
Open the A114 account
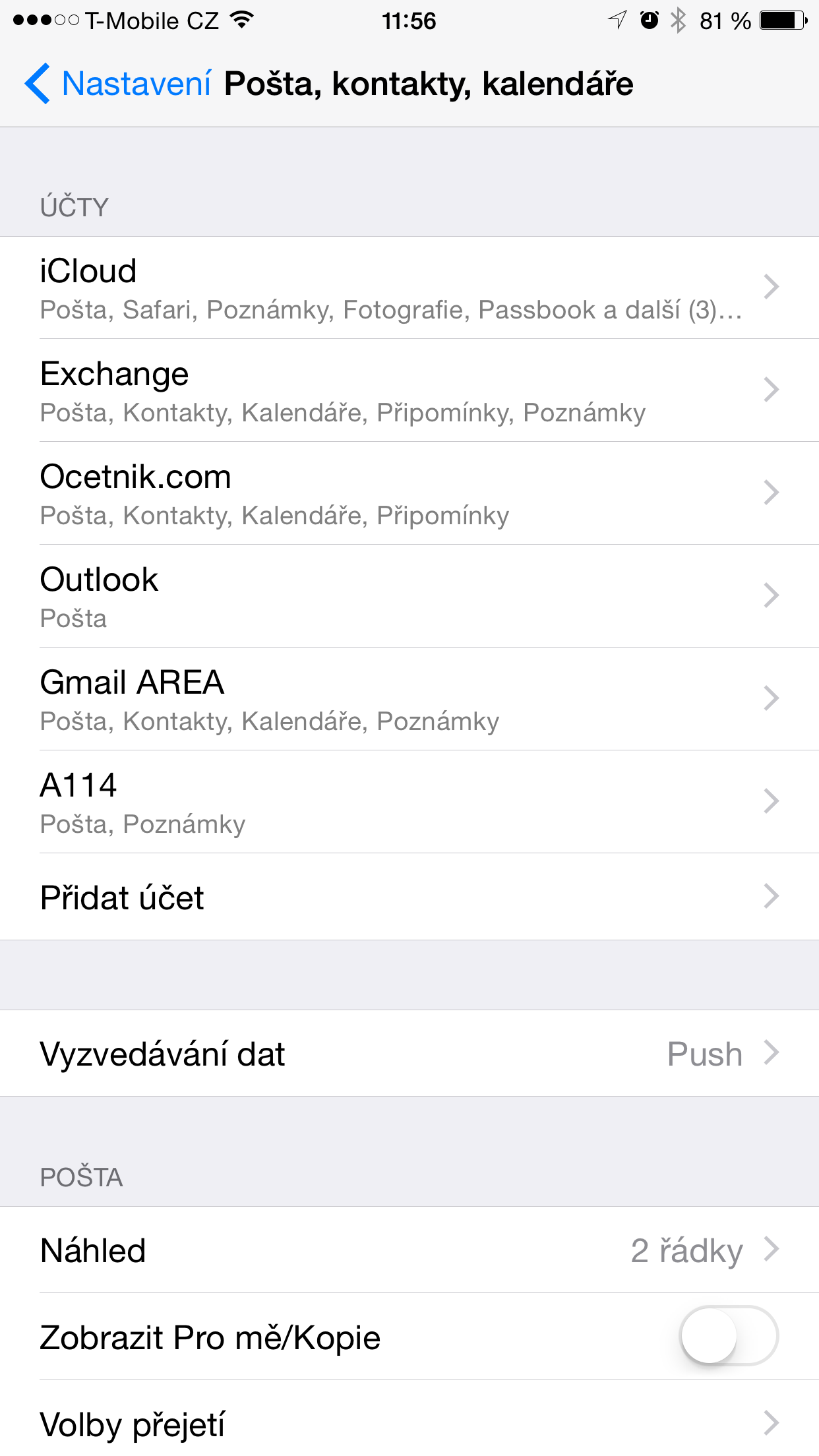pos(409,802)
